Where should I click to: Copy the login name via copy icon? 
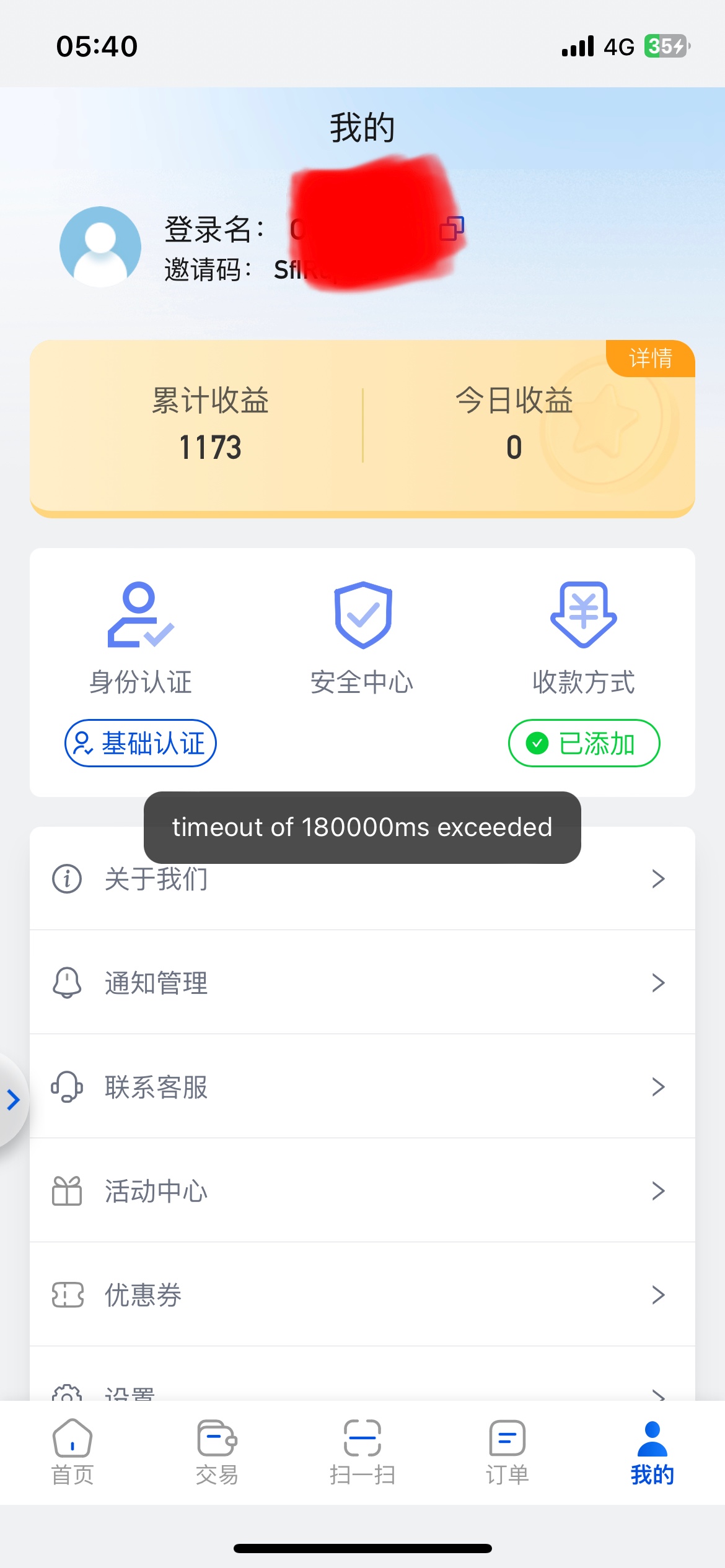452,229
